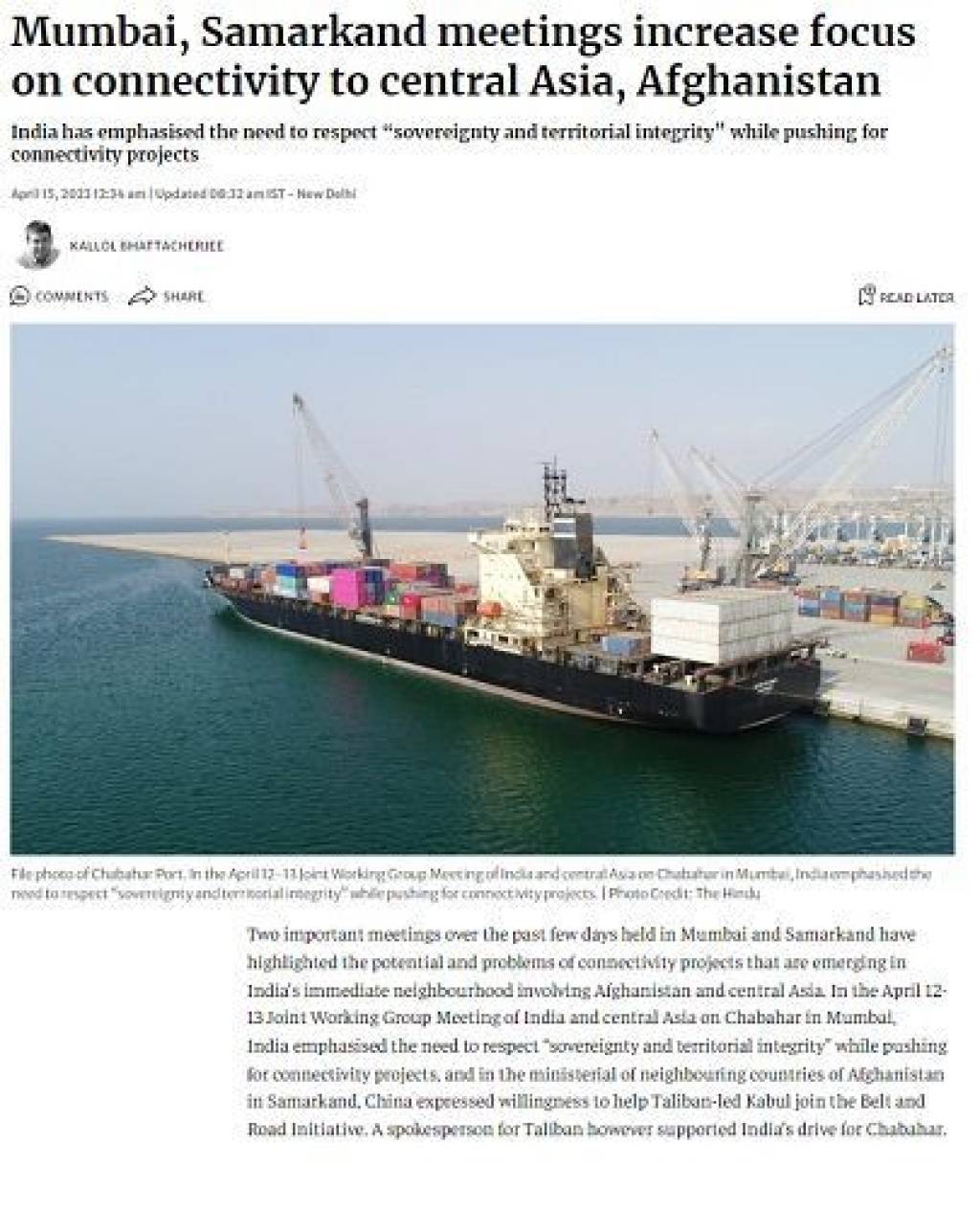
Task: Share this article
Action: pos(167,297)
